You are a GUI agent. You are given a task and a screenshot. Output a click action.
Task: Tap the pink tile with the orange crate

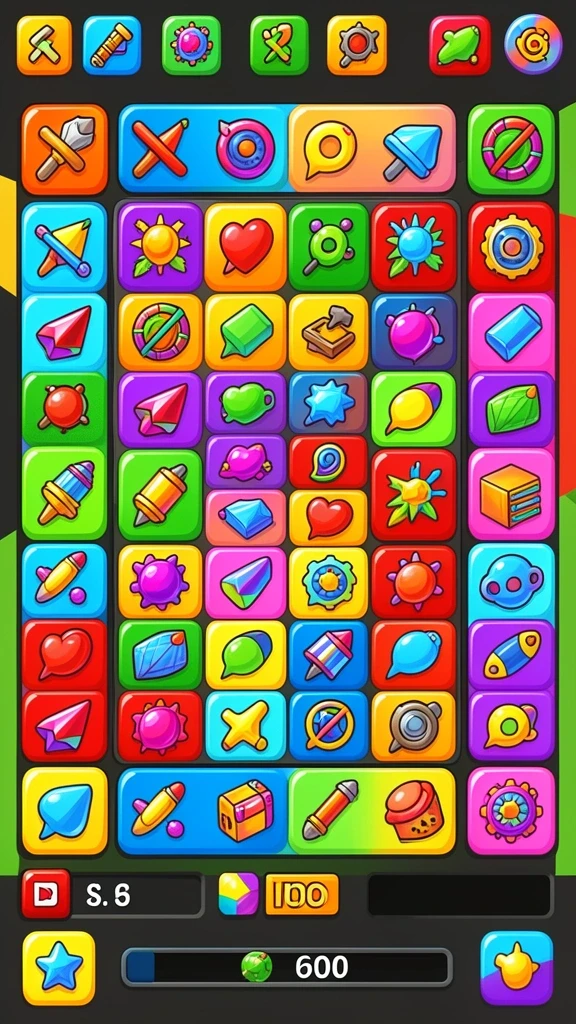tap(511, 494)
